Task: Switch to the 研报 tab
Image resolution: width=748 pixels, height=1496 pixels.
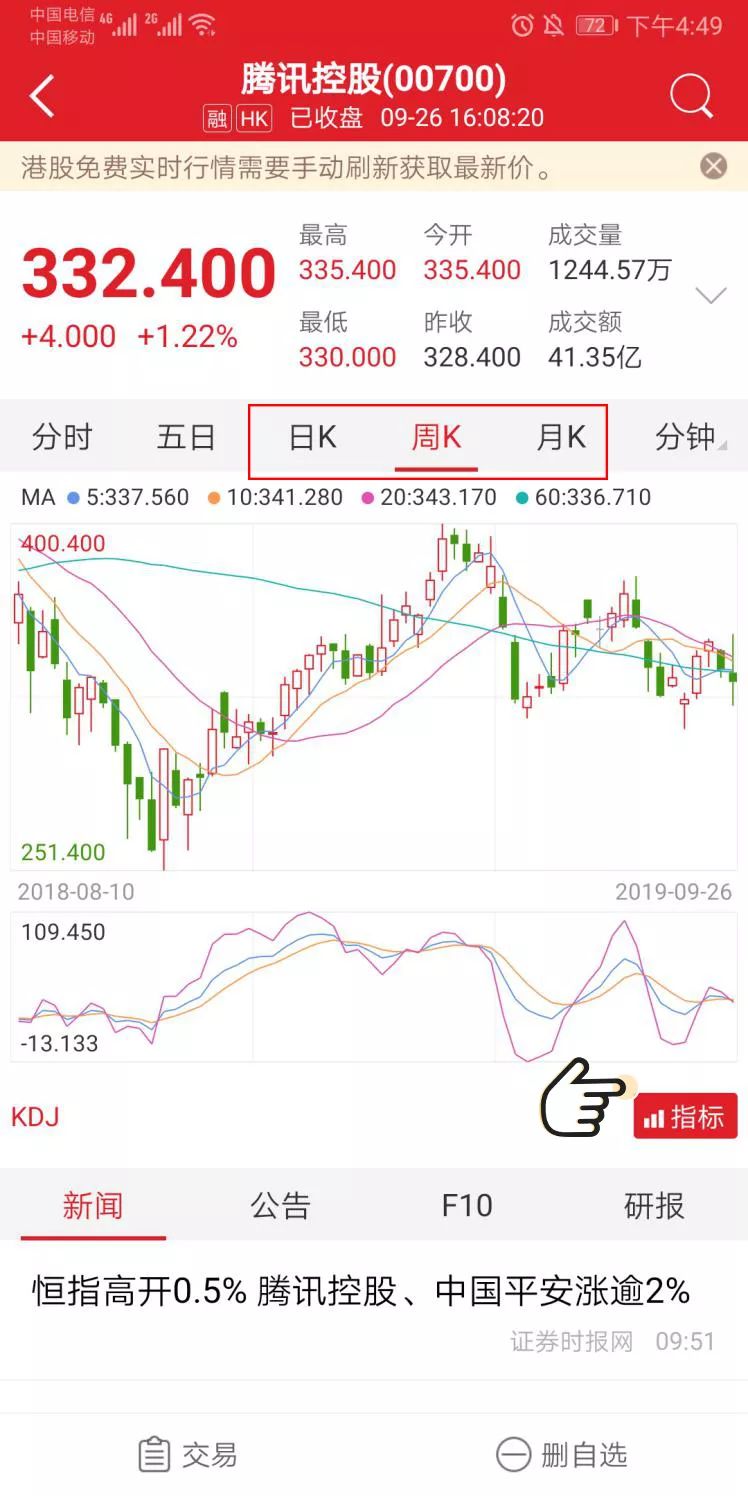Action: click(654, 1206)
